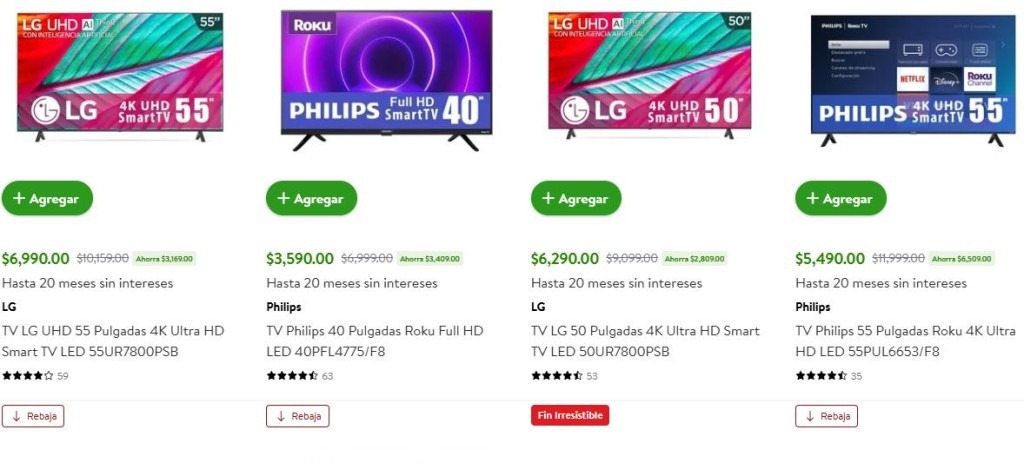Add the LG 50 Pulgadas TV to cart
Image resolution: width=1024 pixels, height=463 pixels.
(576, 198)
